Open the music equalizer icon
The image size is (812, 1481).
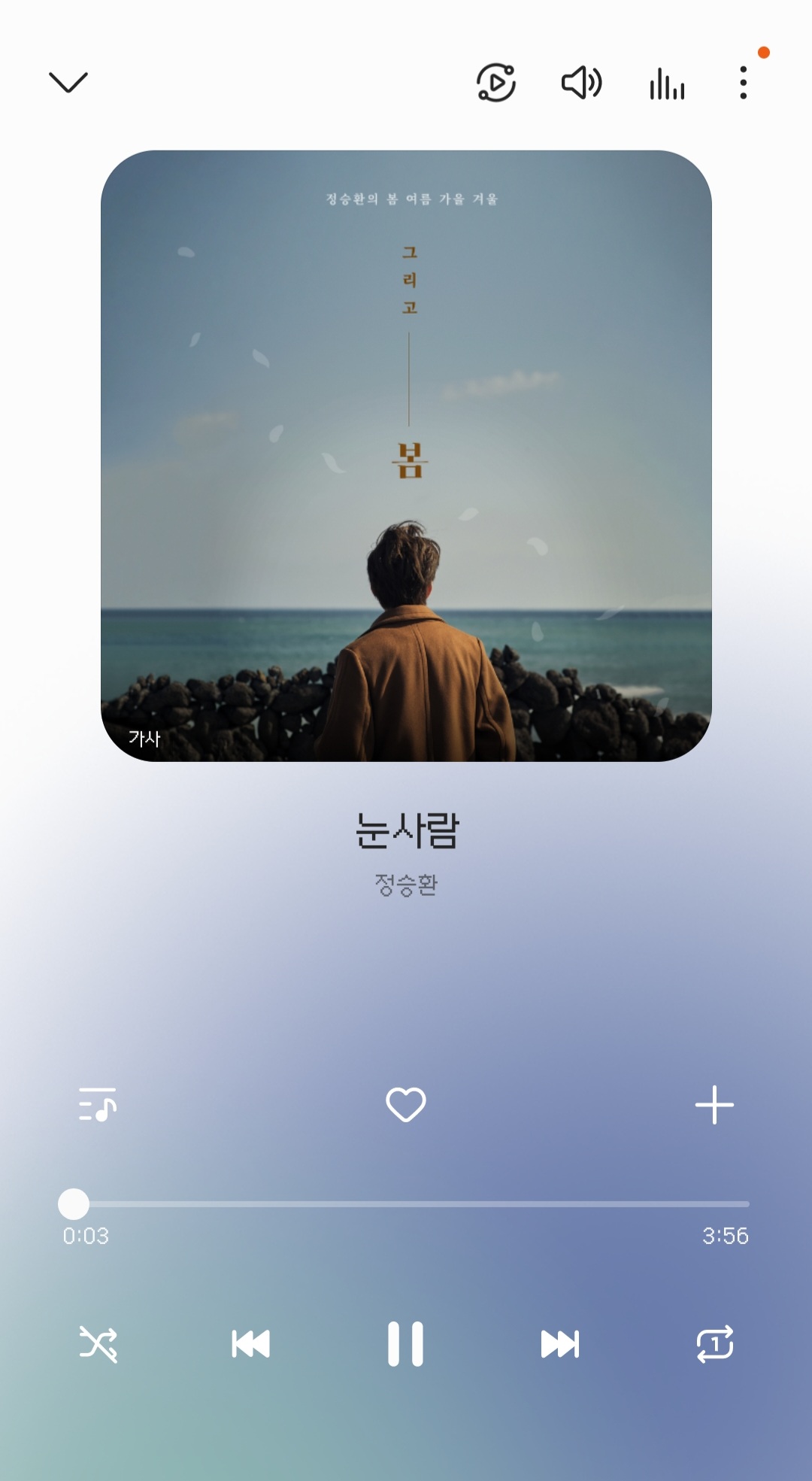666,84
